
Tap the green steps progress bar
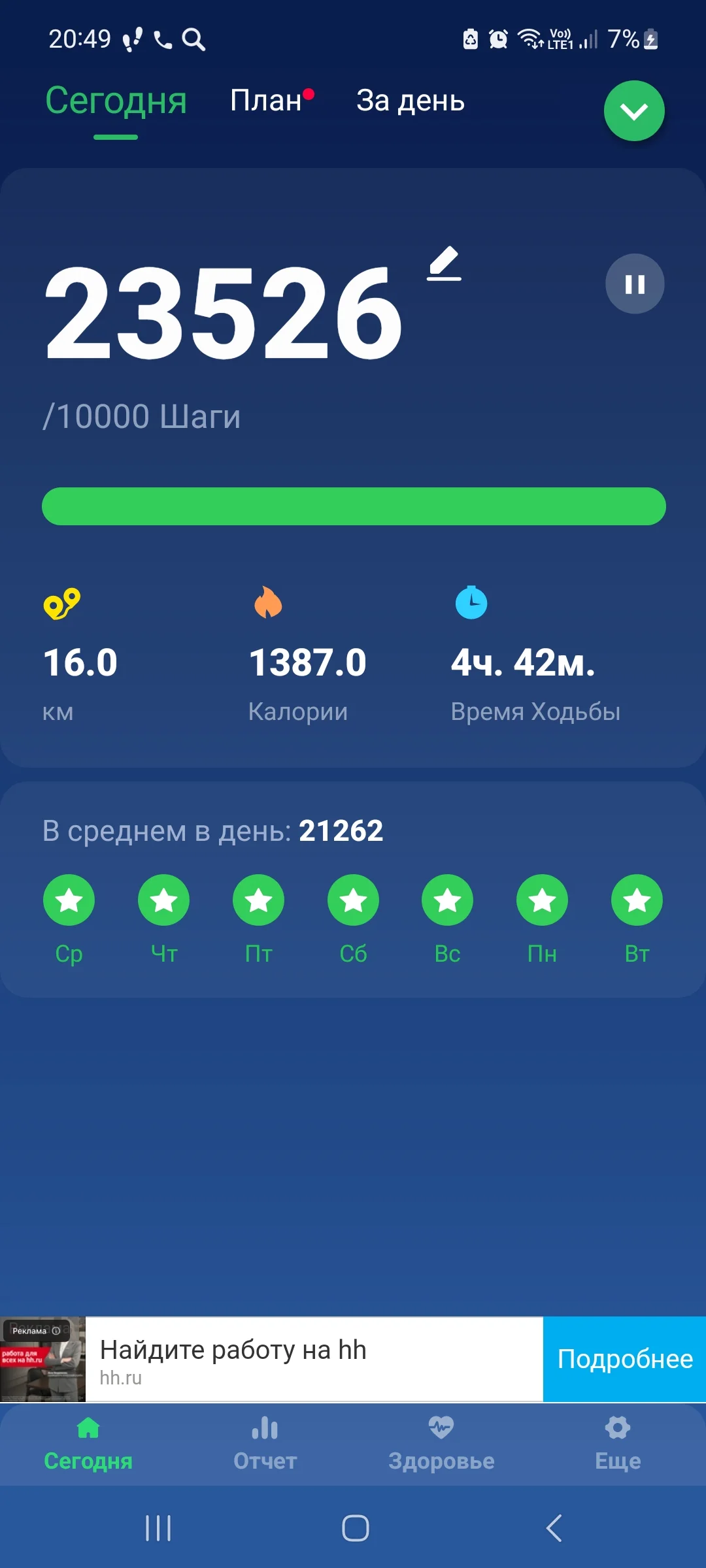click(x=353, y=506)
